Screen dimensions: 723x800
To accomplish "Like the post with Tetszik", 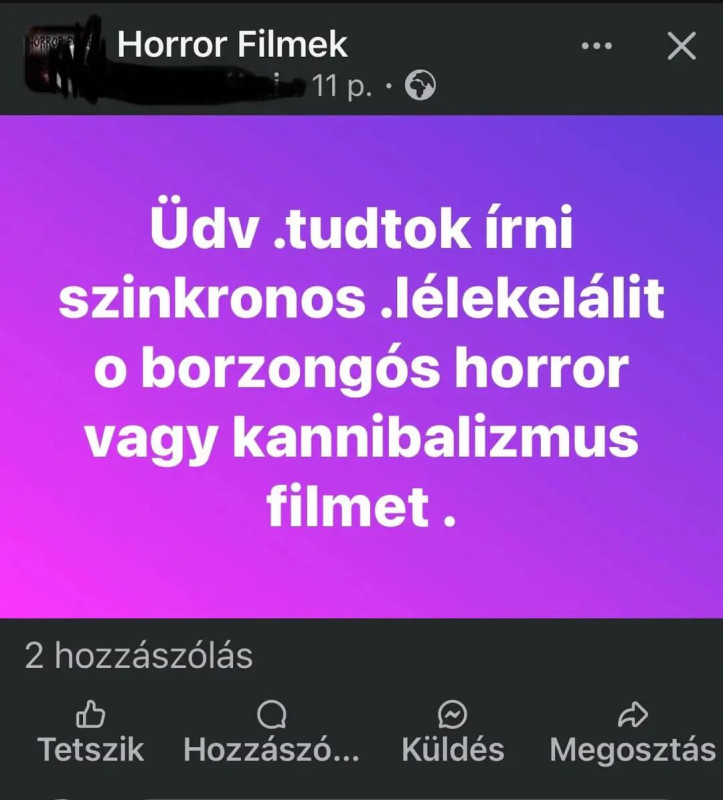I will (x=91, y=733).
